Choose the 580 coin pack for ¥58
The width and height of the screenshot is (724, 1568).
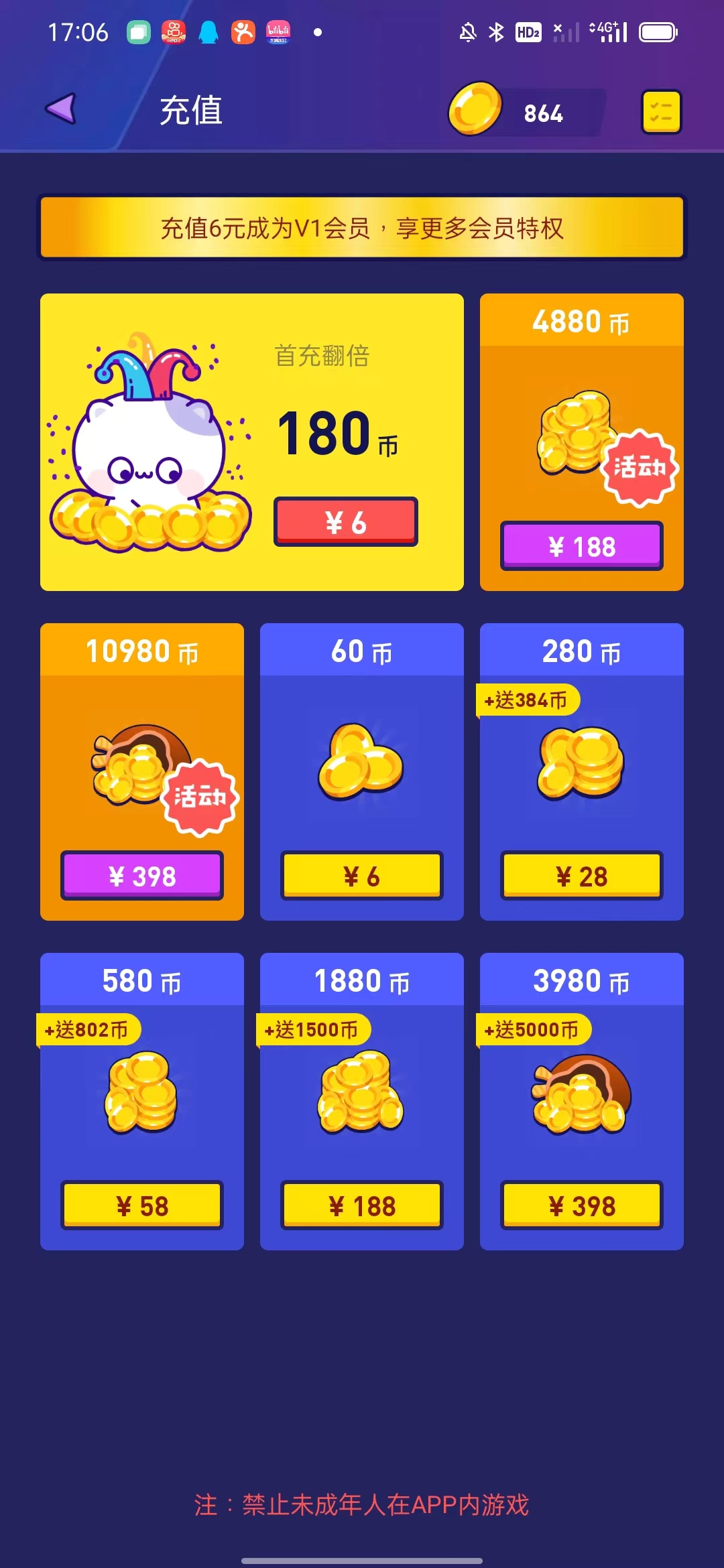point(142,1205)
